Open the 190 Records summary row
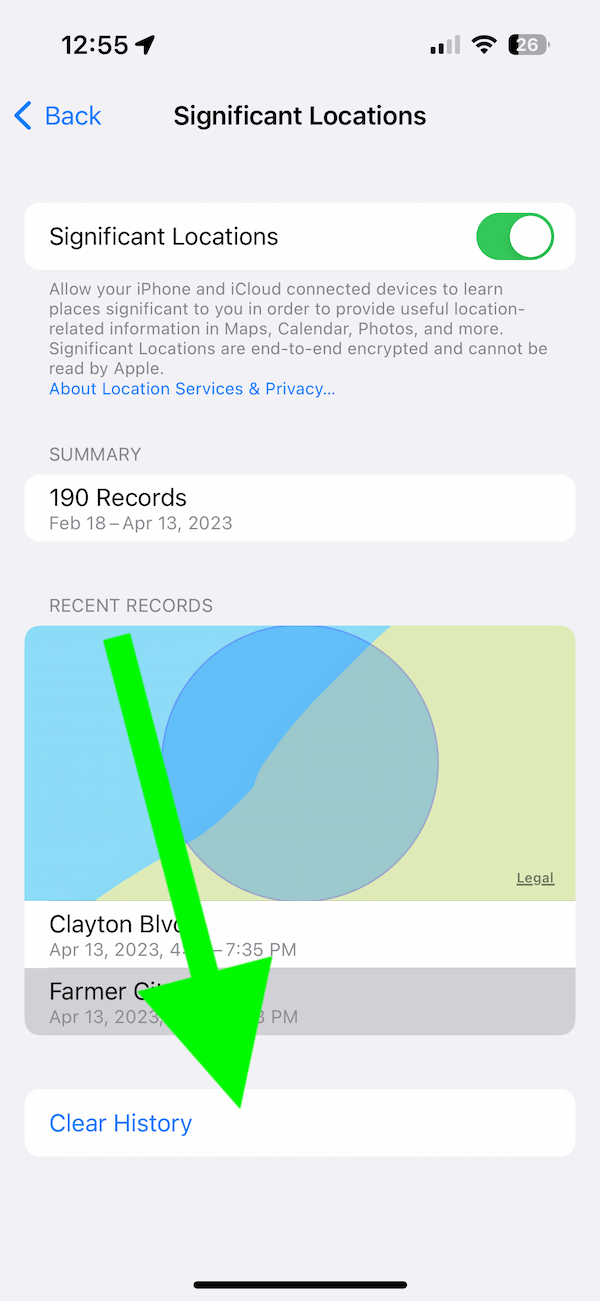Viewport: 600px width, 1301px height. click(300, 508)
